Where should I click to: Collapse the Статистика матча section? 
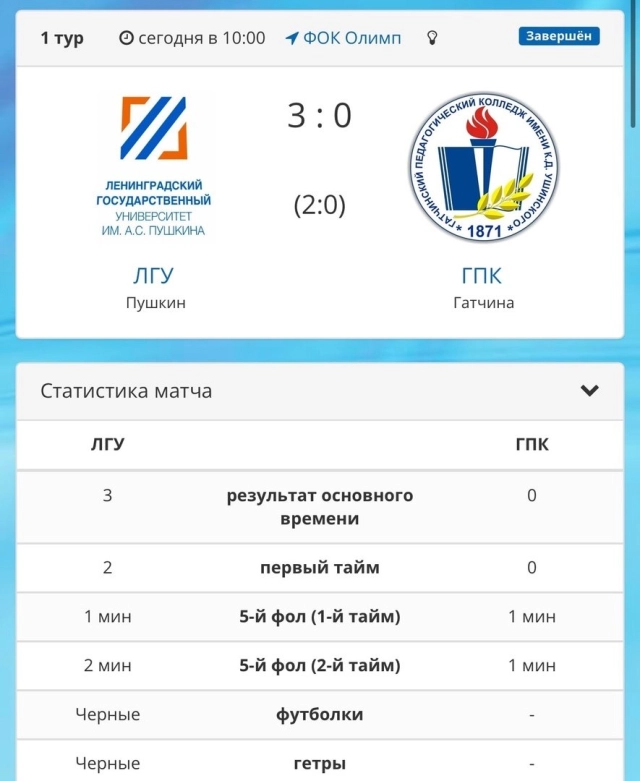(590, 390)
